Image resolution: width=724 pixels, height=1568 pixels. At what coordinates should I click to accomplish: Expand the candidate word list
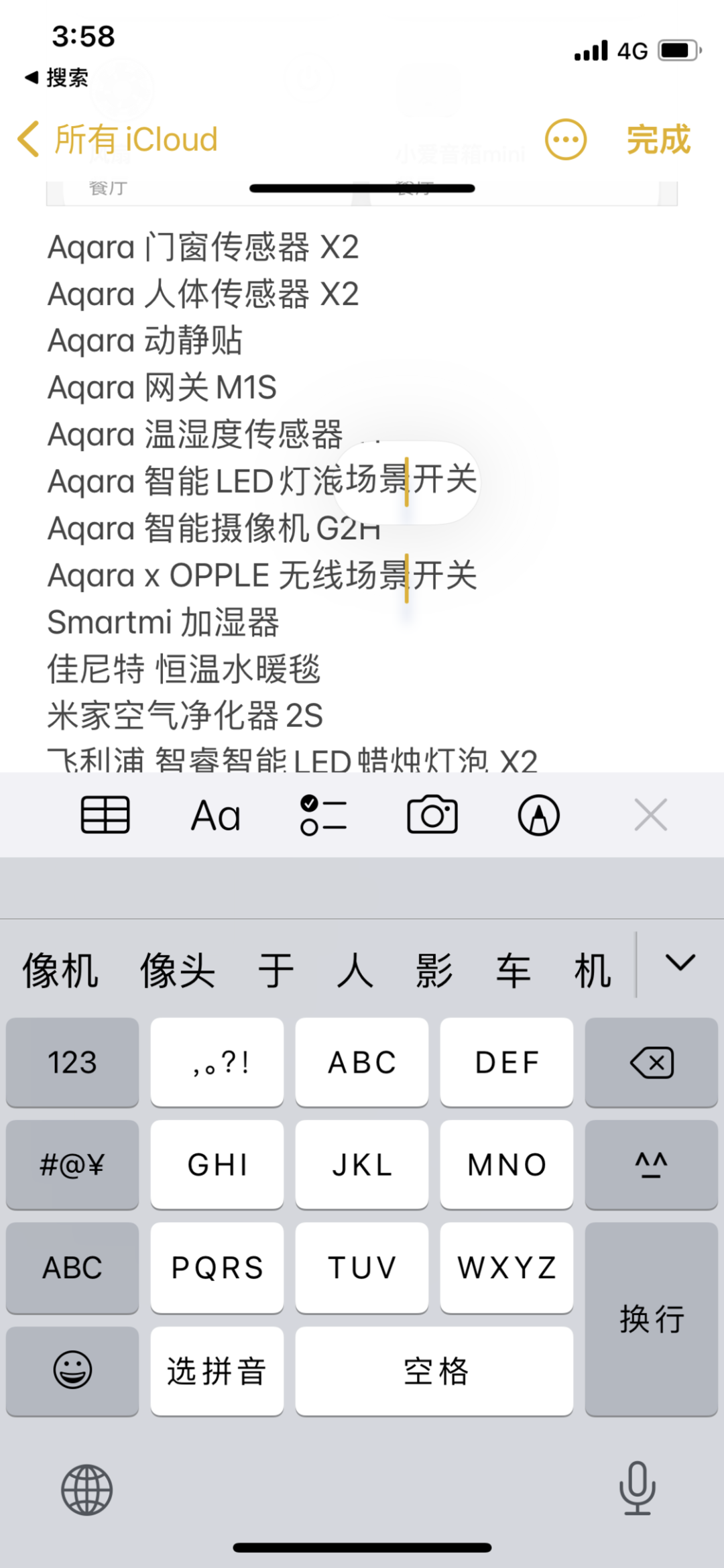tap(680, 963)
